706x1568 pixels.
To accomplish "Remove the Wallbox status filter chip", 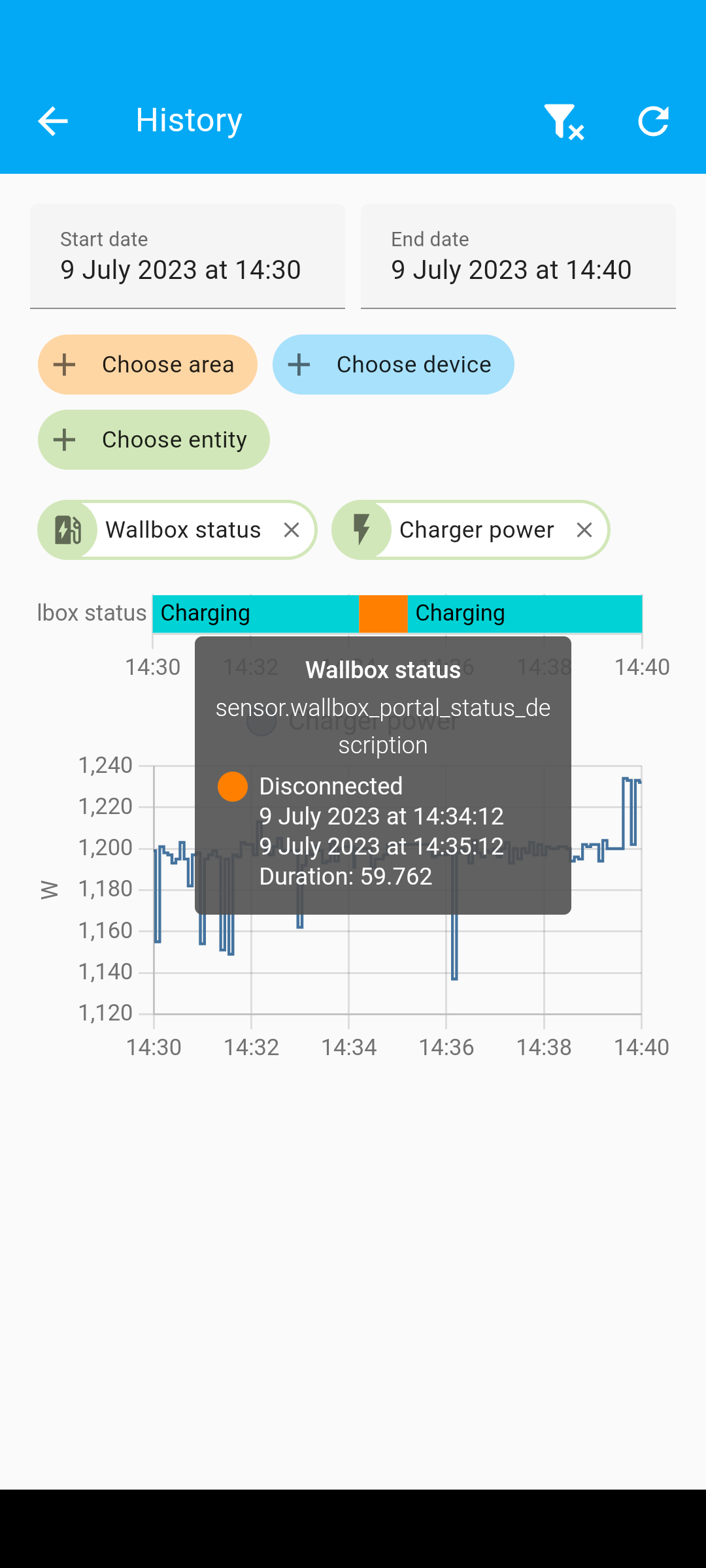I will coord(292,530).
